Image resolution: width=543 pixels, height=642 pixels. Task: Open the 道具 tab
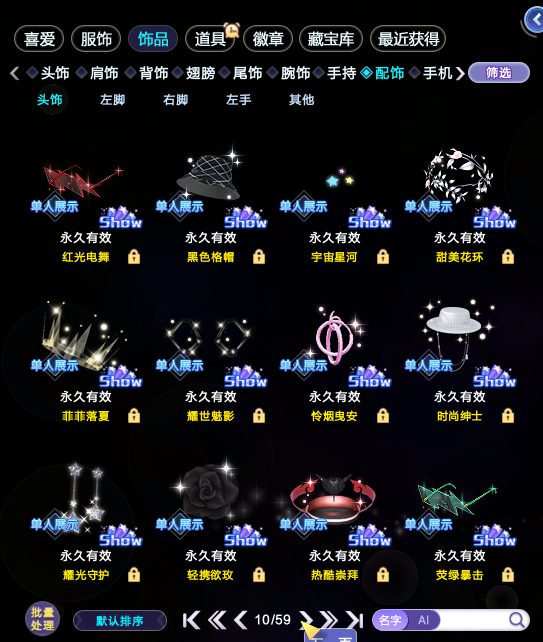210,39
